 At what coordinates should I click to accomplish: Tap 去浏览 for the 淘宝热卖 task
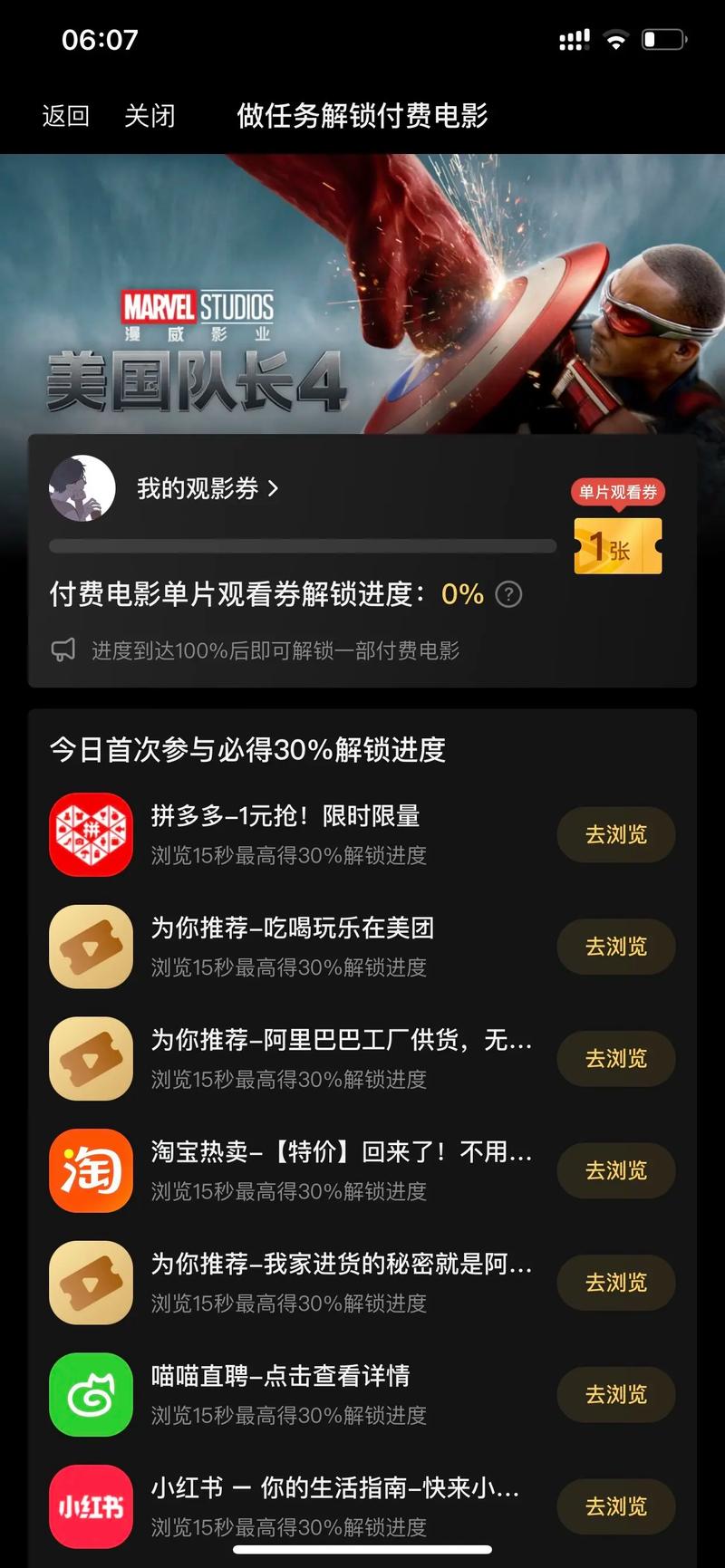click(616, 1170)
